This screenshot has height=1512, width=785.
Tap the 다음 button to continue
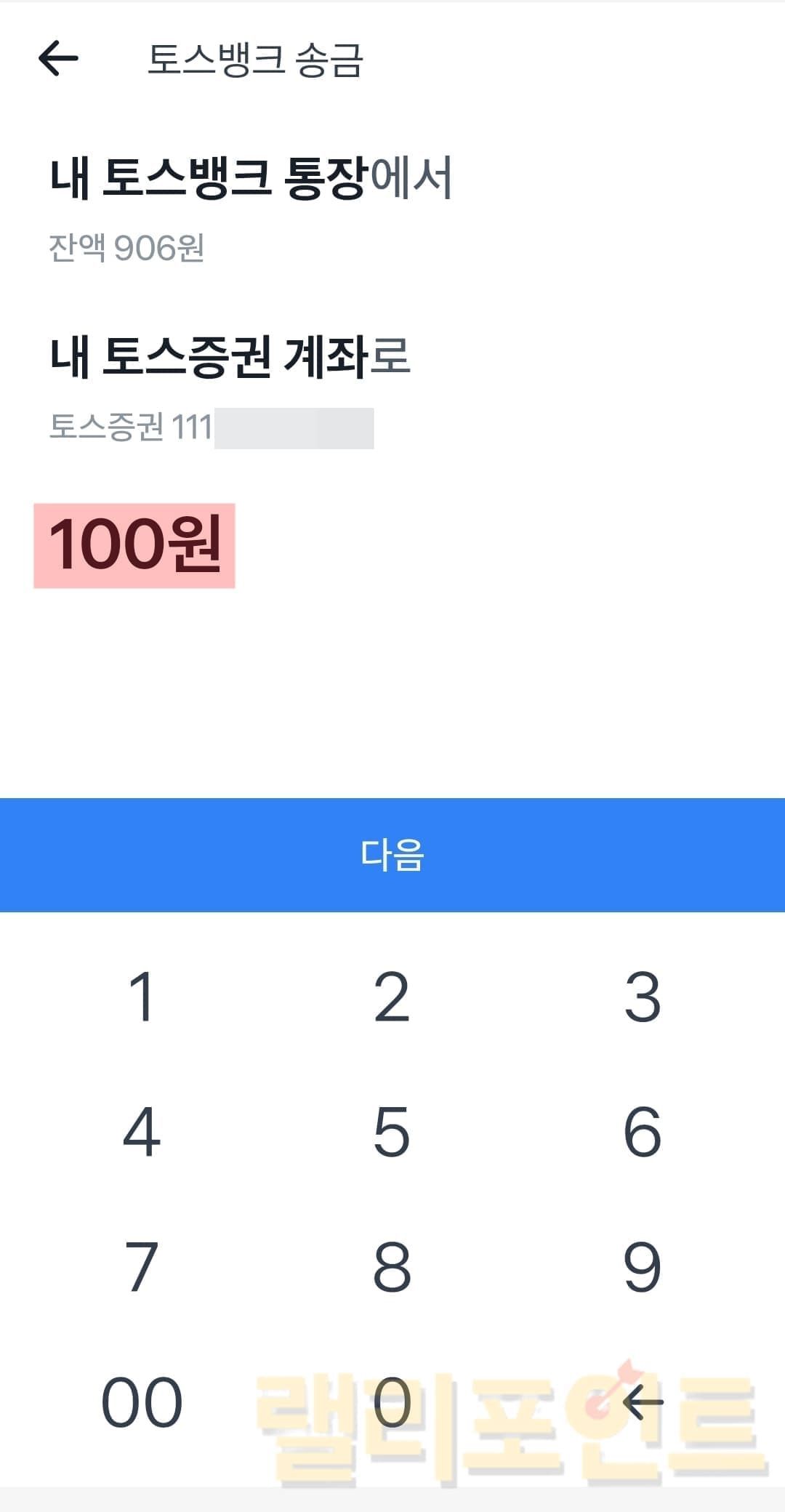click(x=392, y=855)
